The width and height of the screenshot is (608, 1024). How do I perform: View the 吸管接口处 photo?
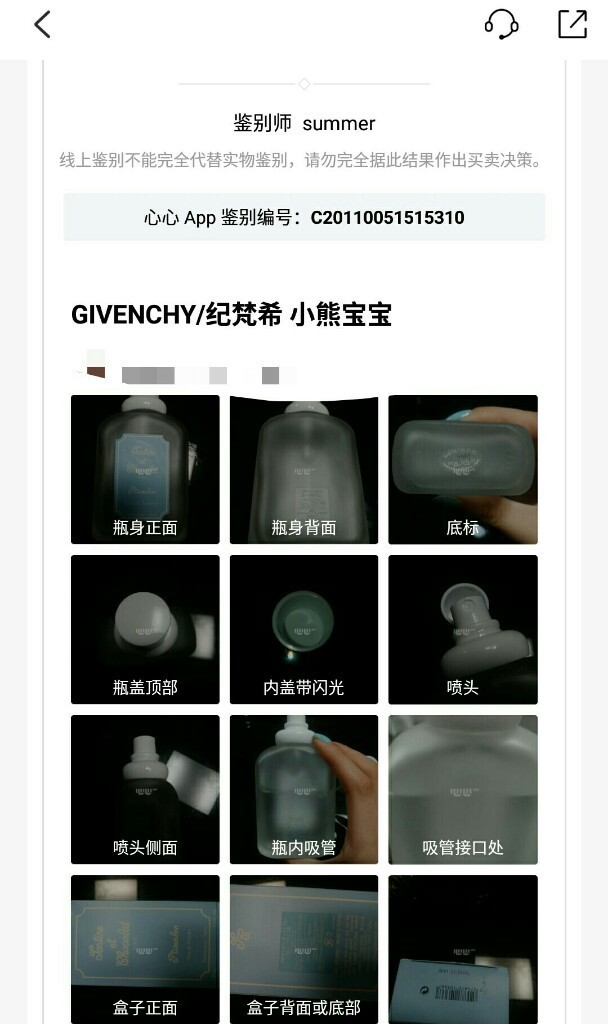pyautogui.click(x=463, y=789)
